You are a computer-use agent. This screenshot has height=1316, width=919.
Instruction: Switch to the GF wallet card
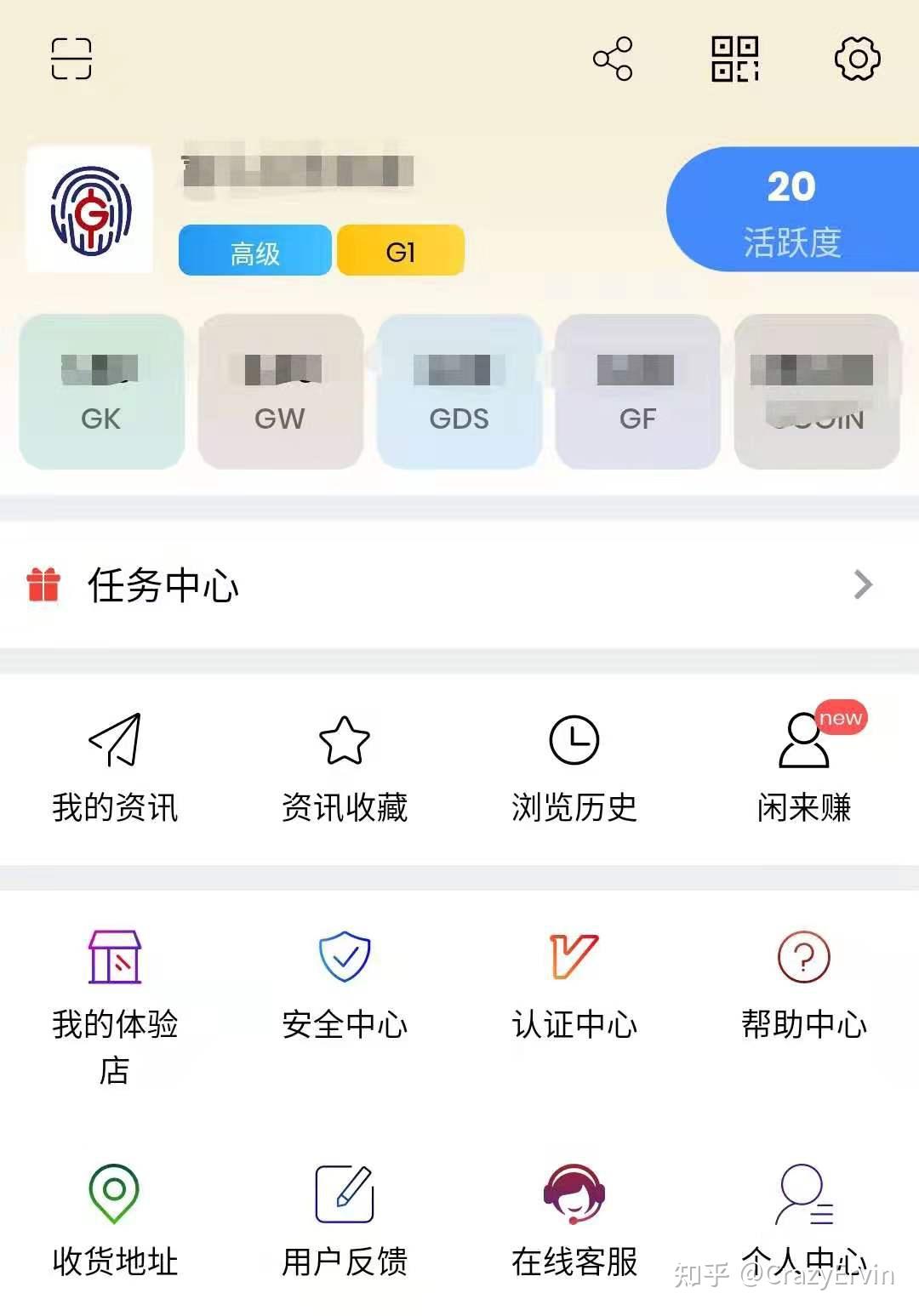tap(639, 391)
